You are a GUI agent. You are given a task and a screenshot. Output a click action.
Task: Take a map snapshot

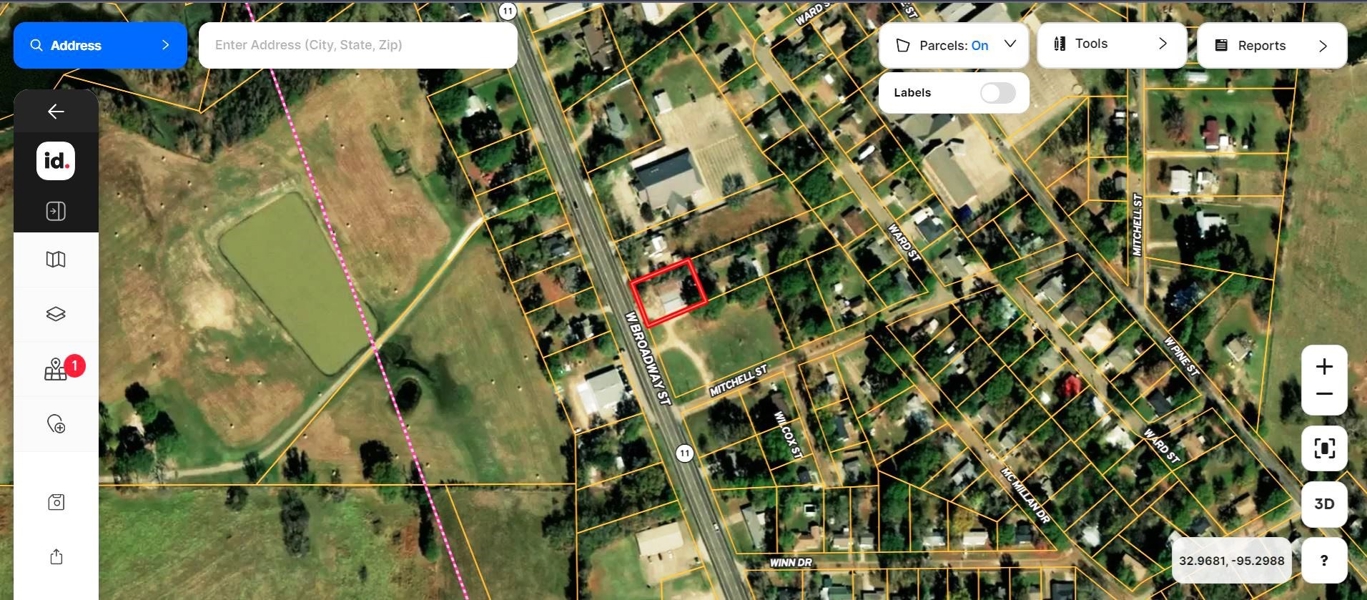click(56, 502)
